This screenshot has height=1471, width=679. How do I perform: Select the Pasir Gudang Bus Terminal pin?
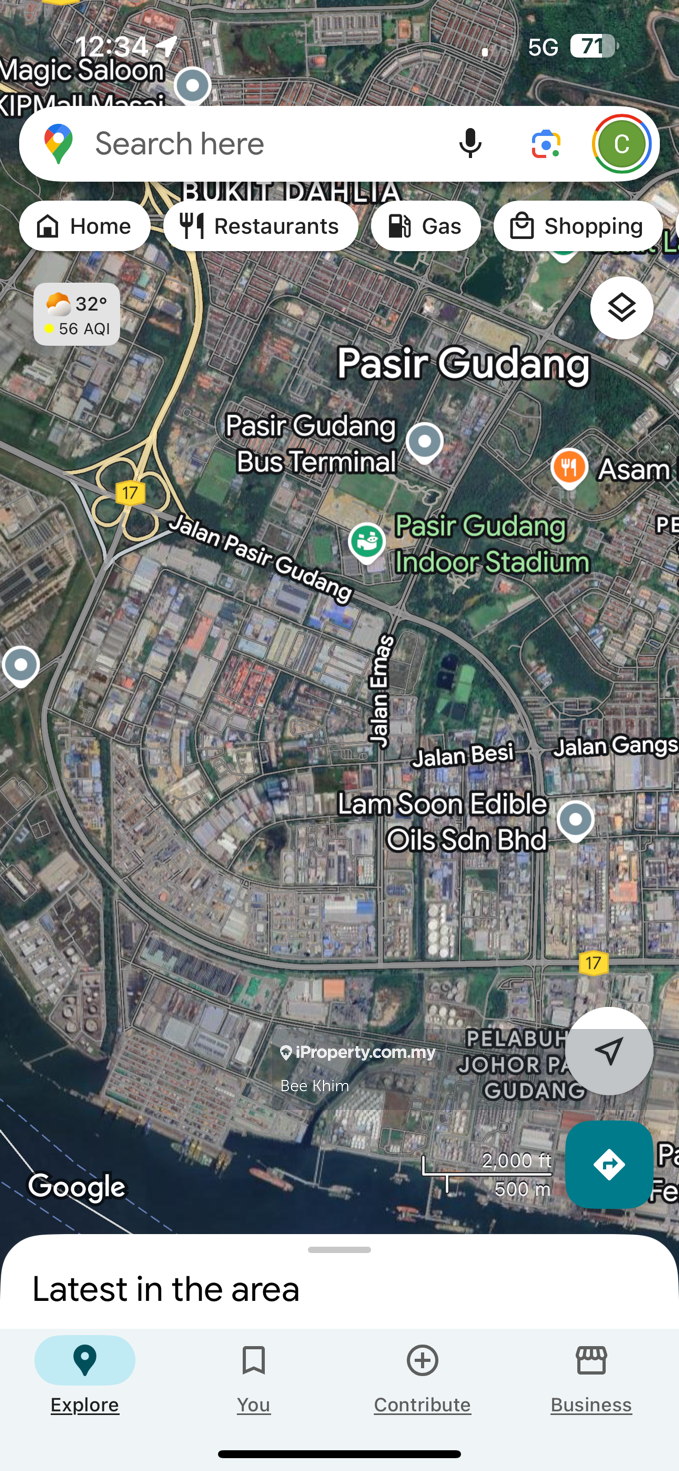pos(425,440)
